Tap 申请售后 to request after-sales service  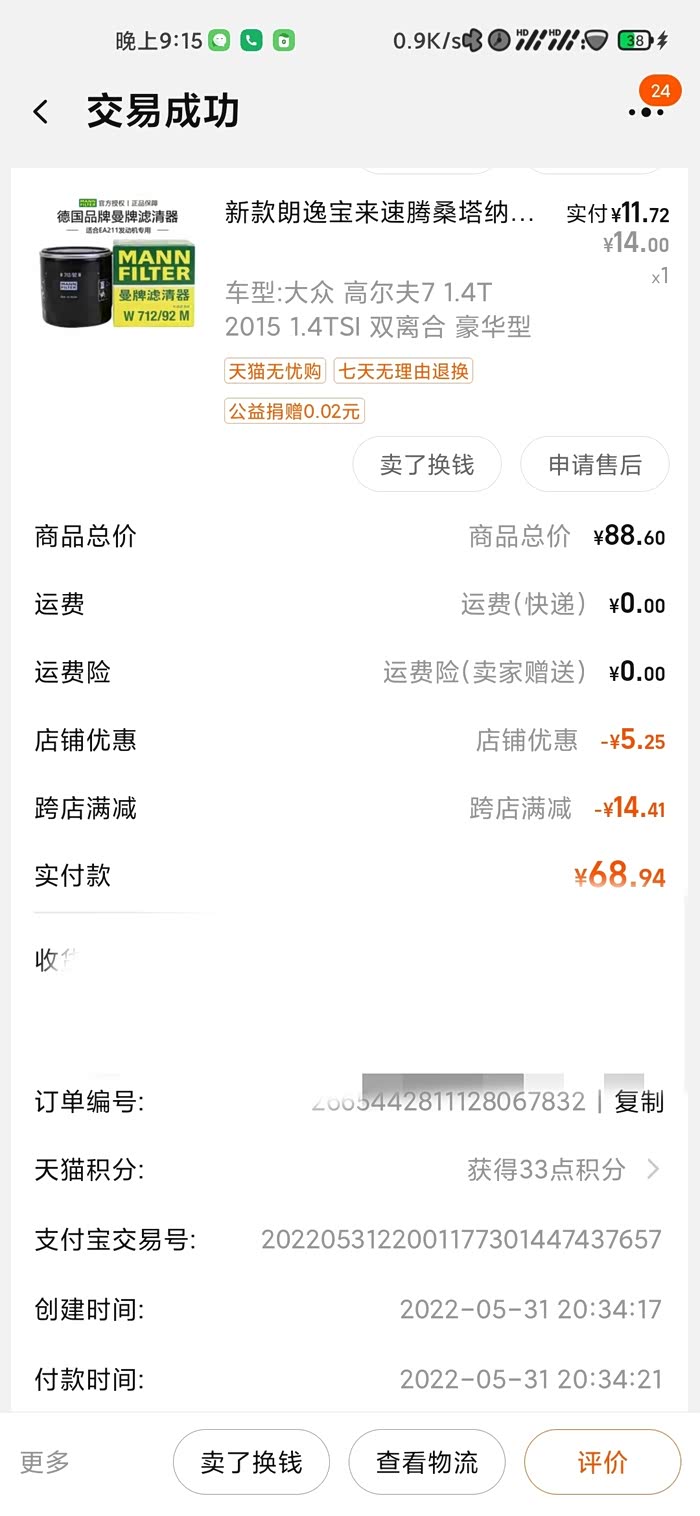click(595, 464)
